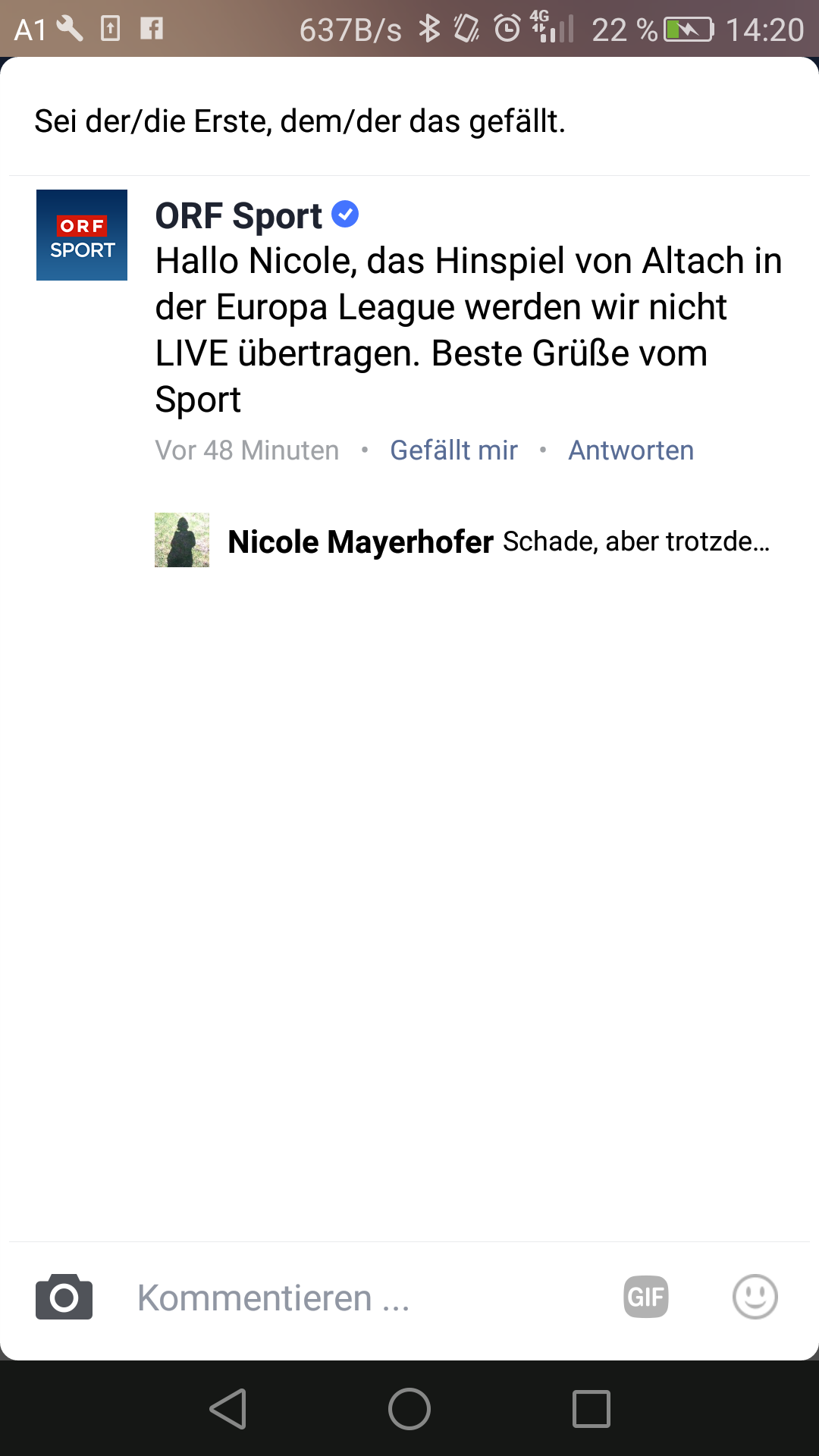View who liked: Sei der/die Erste row
The image size is (819, 1456).
409,121
